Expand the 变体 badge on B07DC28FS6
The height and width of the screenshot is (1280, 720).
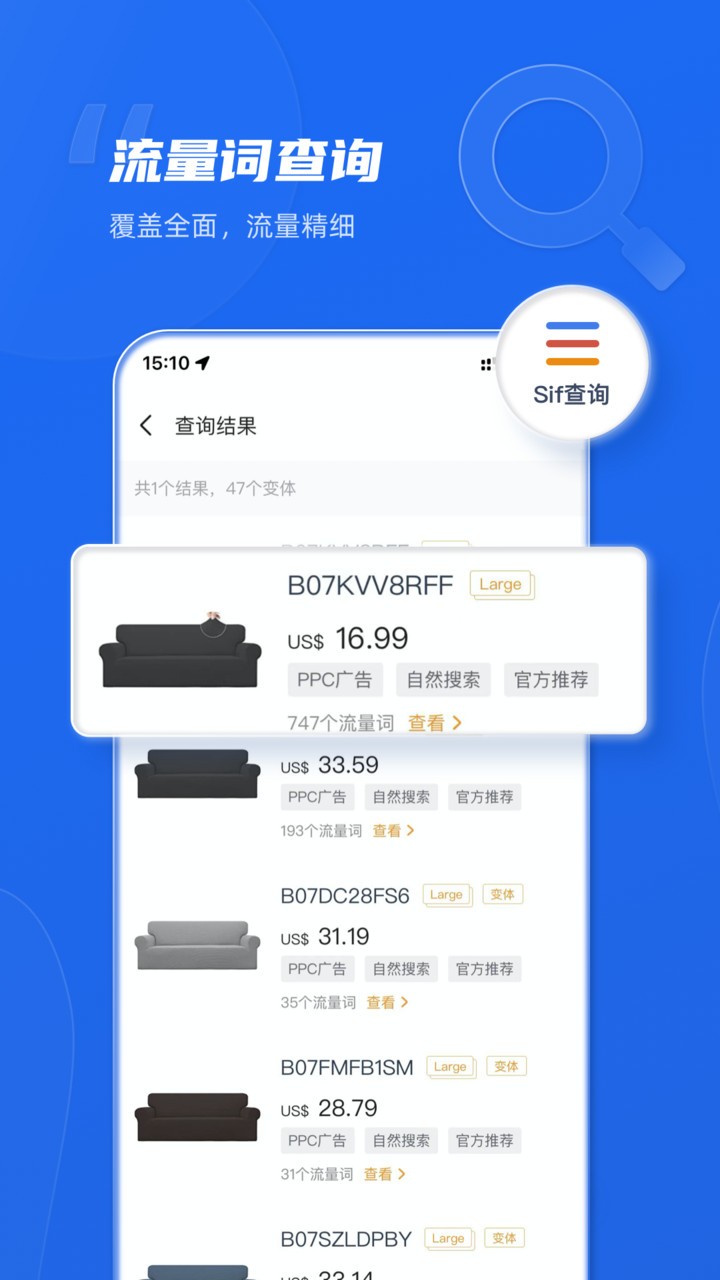click(503, 895)
